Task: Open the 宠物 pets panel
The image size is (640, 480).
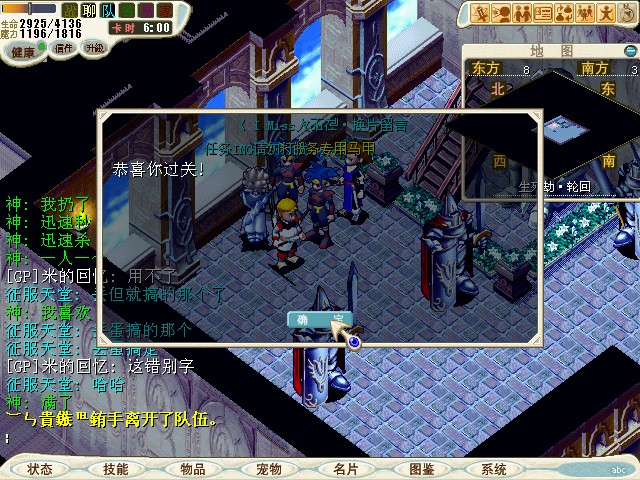Action: (268, 468)
